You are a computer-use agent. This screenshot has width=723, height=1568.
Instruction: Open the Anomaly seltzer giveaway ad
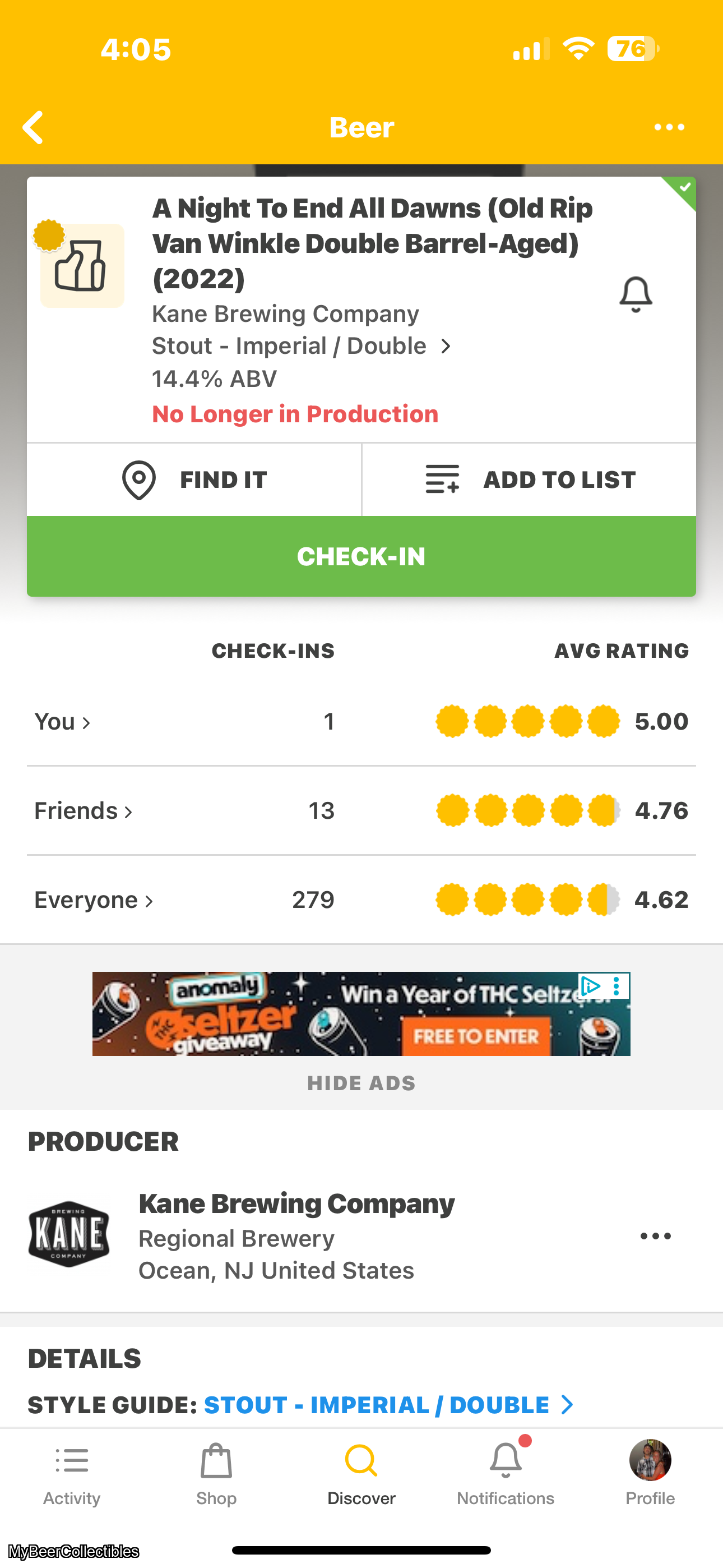click(x=360, y=1014)
